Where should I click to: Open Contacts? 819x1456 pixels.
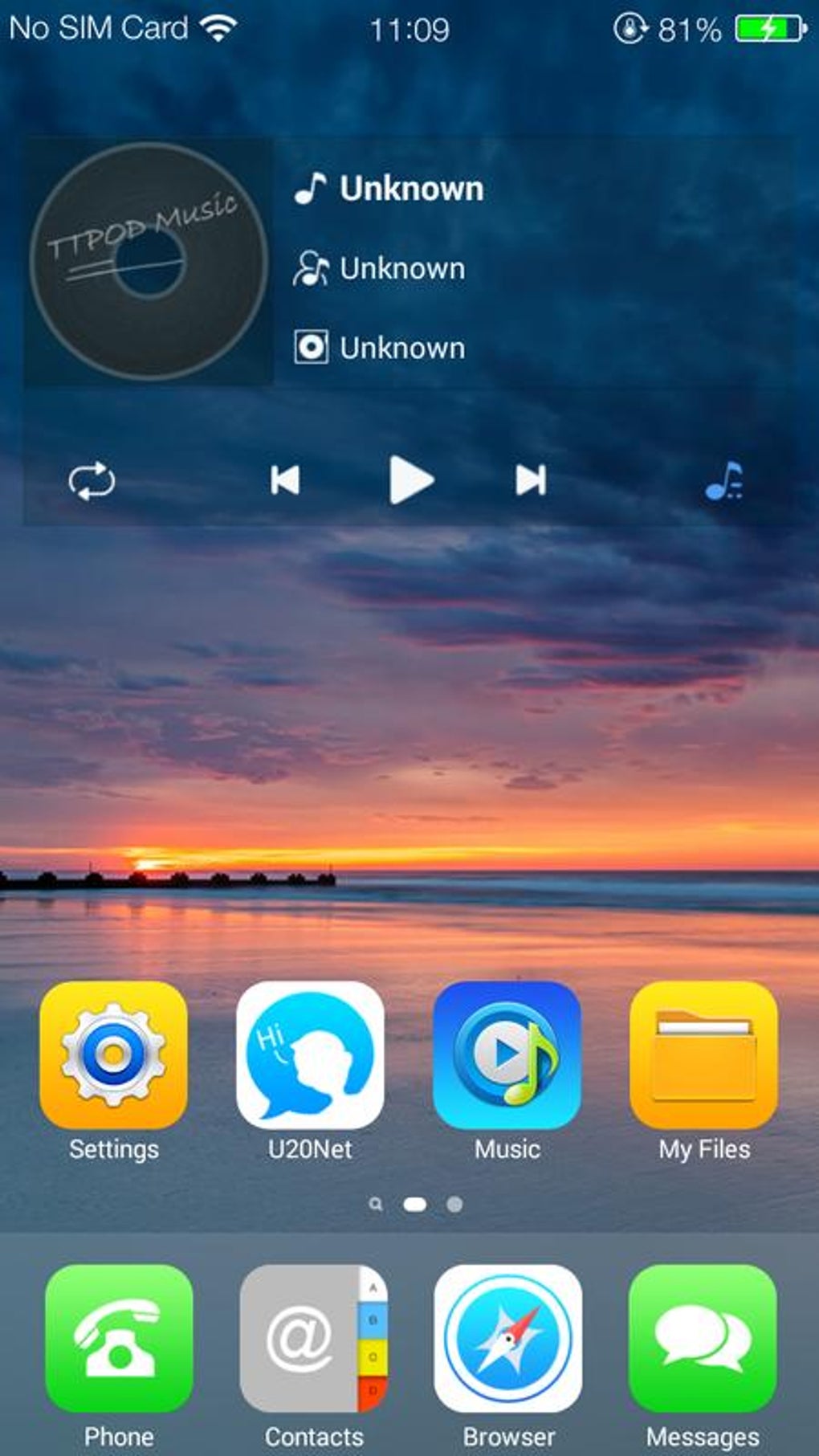point(314,1339)
